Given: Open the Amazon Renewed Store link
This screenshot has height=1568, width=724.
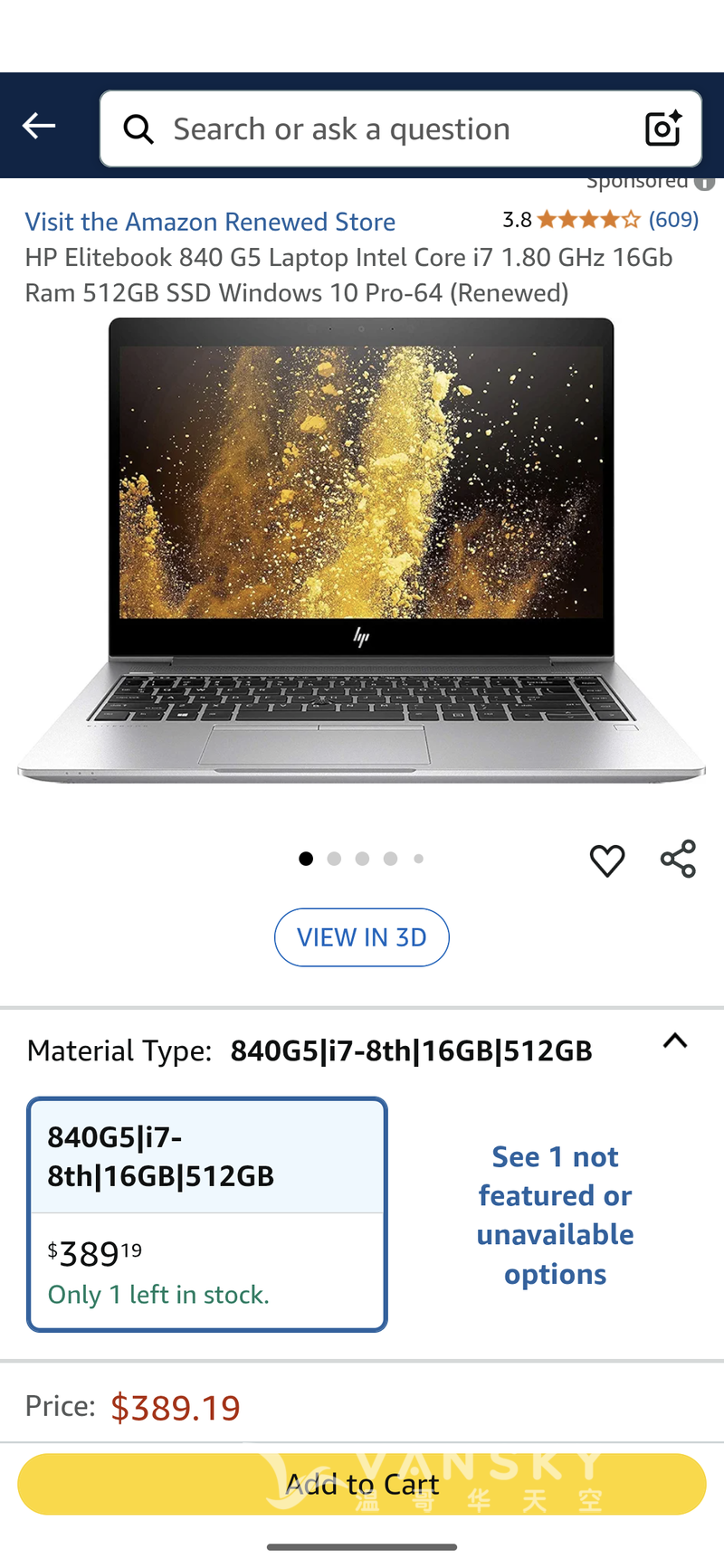Looking at the screenshot, I should tap(210, 222).
